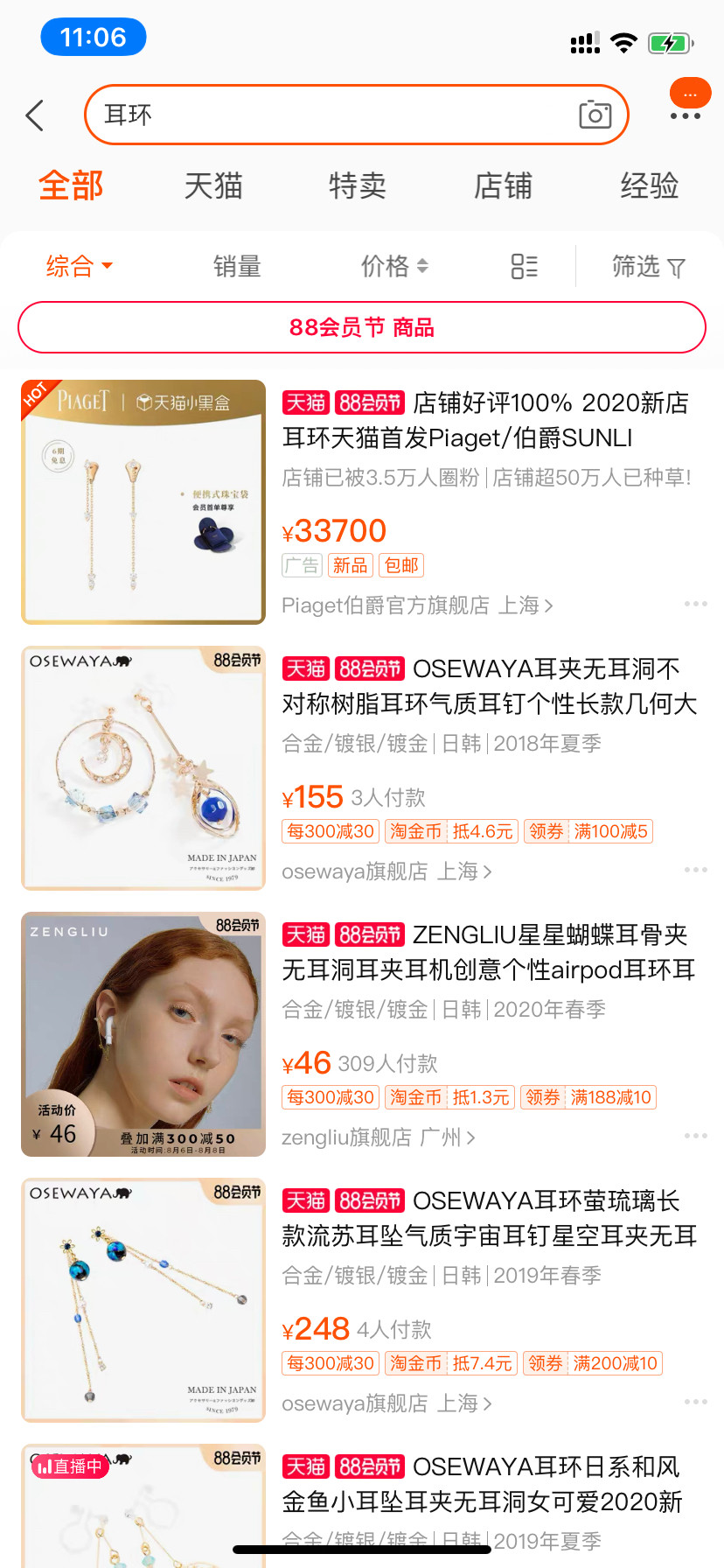Open the Piaget earrings product image
Viewport: 724px width, 1568px height.
pos(143,501)
